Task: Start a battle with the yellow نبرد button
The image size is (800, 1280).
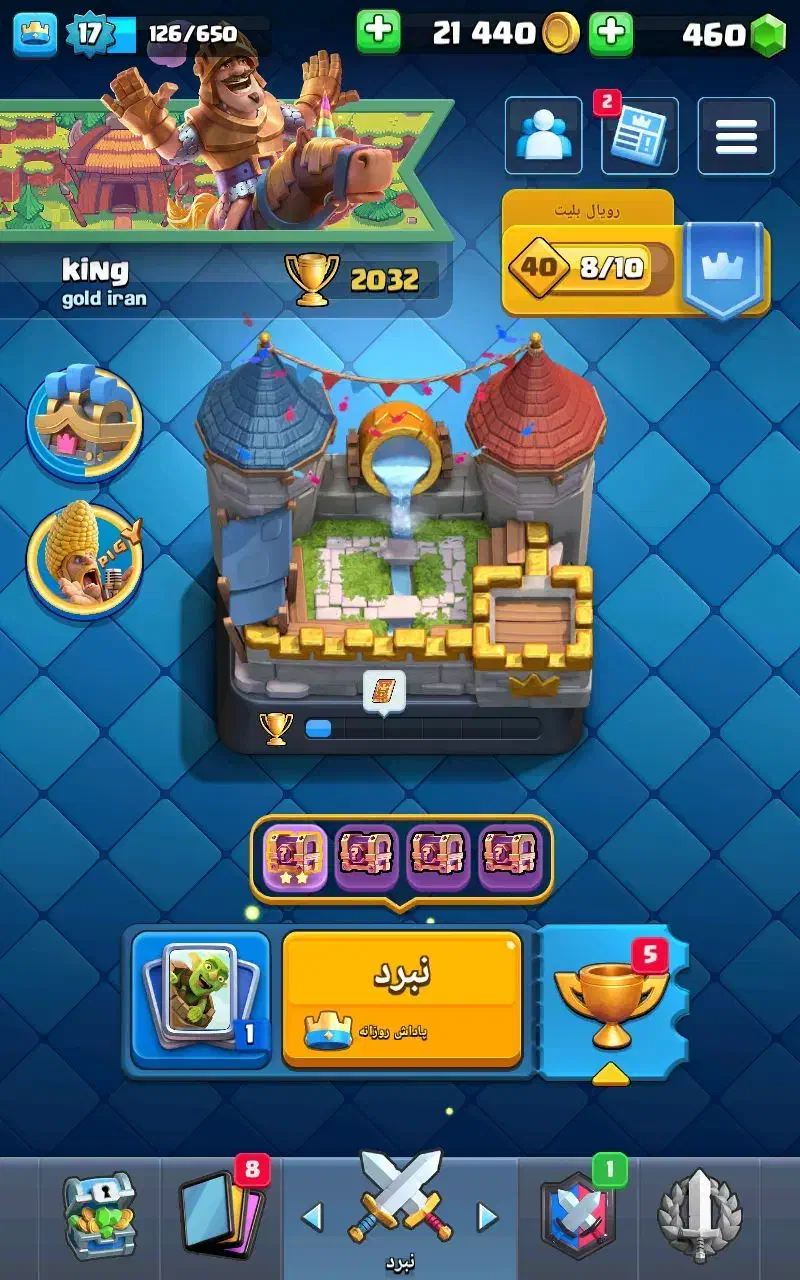Action: [x=402, y=998]
